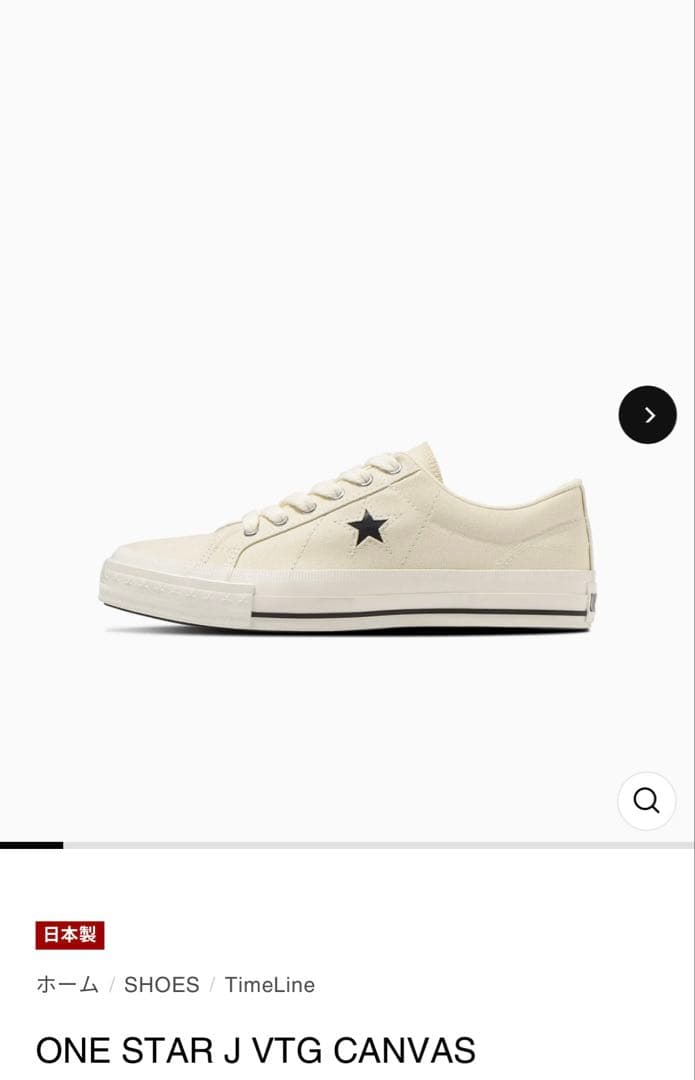Zoom into the shoe photo

click(646, 800)
